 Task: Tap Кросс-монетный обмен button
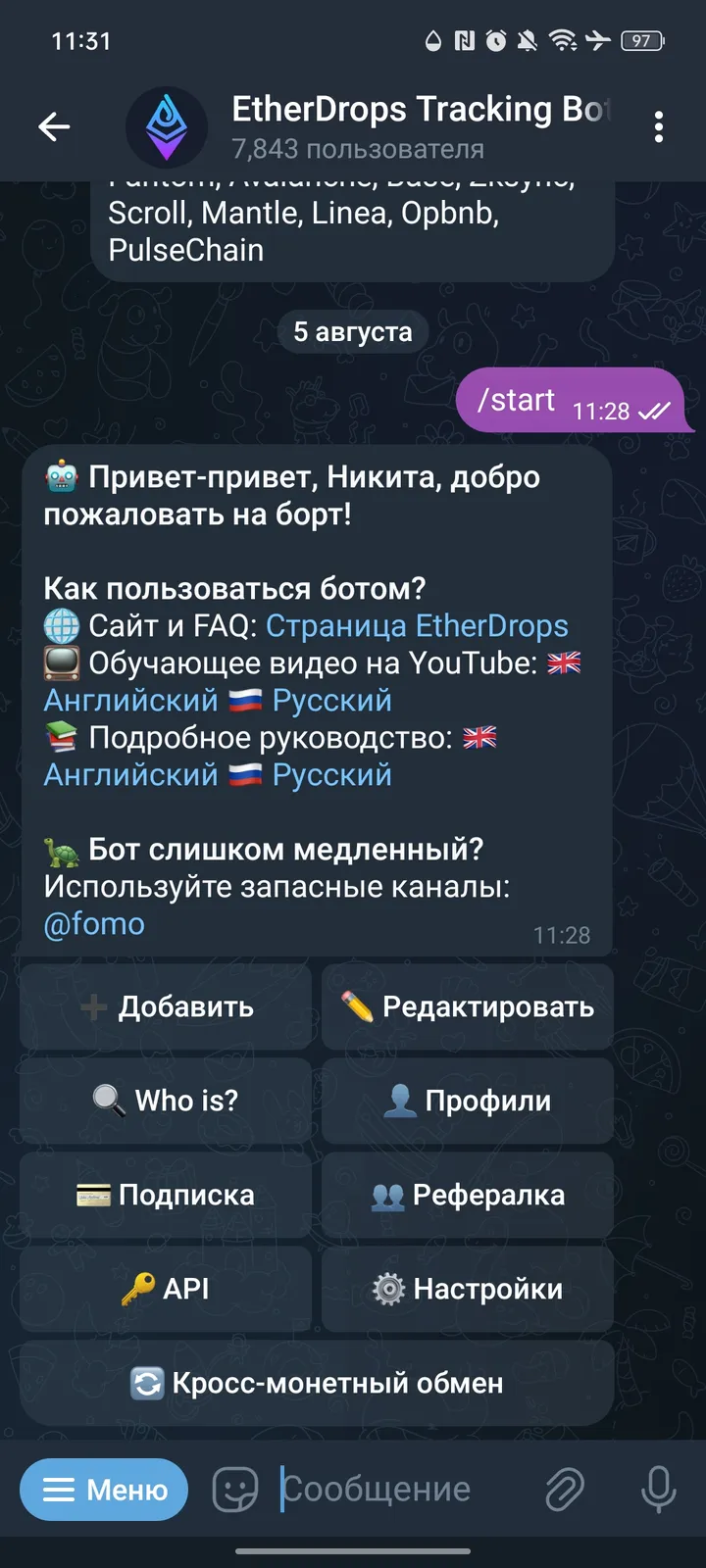pos(314,1383)
